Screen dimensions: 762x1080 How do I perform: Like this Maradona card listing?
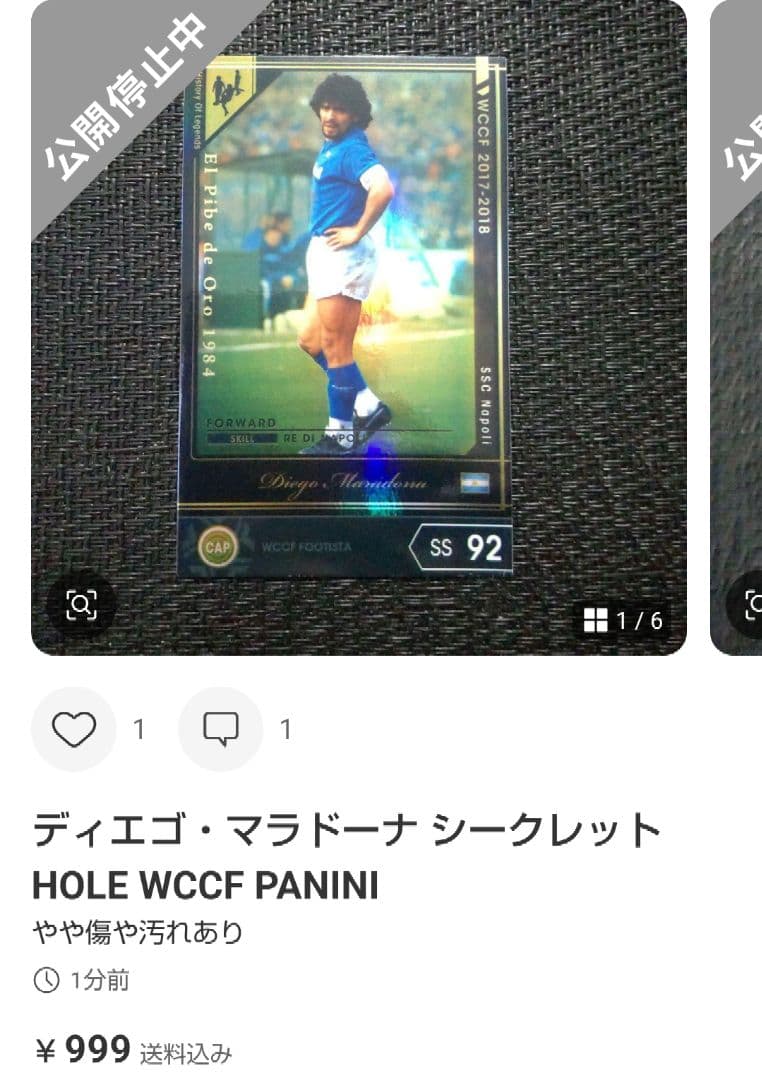click(x=74, y=729)
